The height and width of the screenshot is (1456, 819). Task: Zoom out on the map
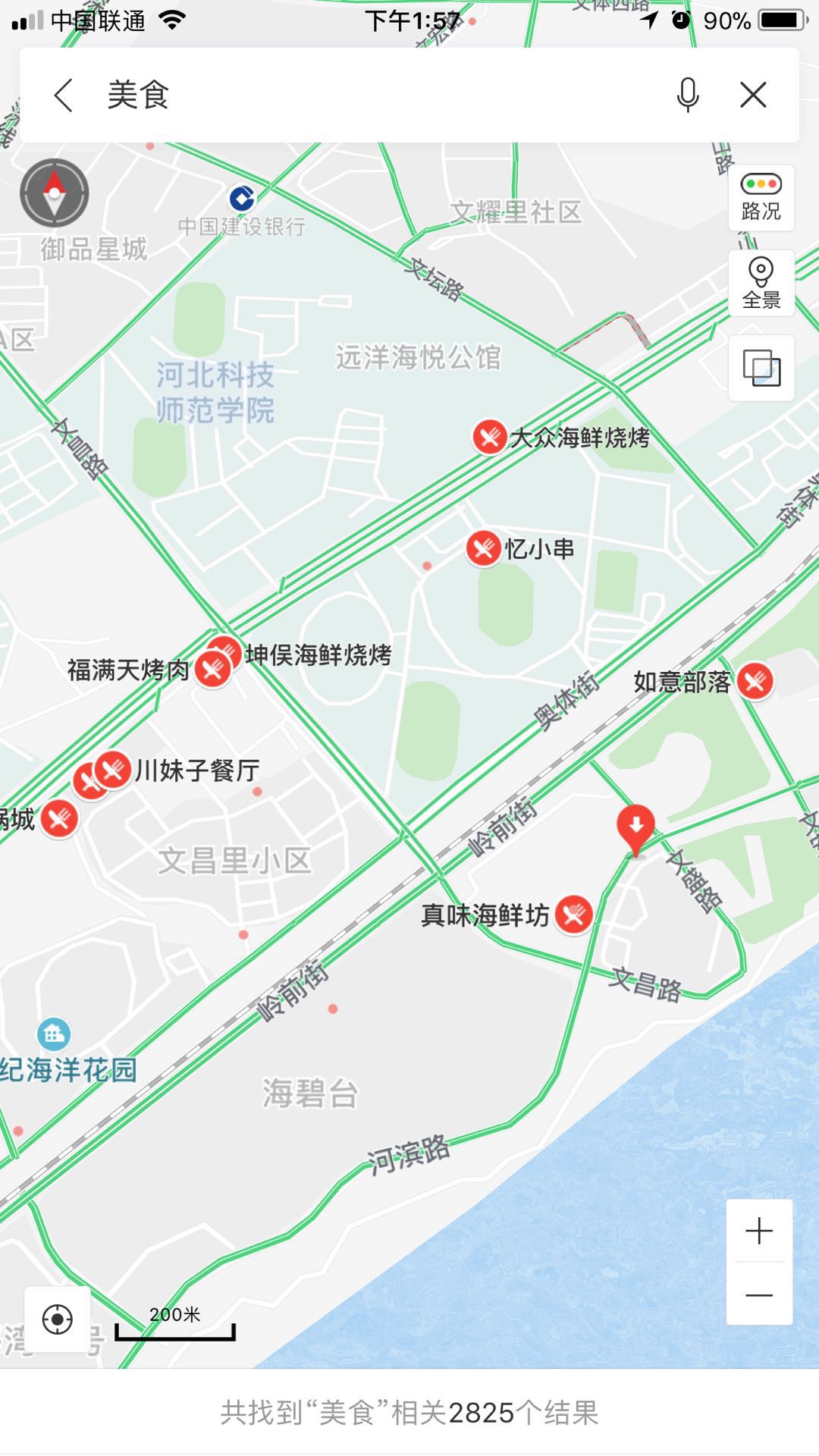(759, 1294)
